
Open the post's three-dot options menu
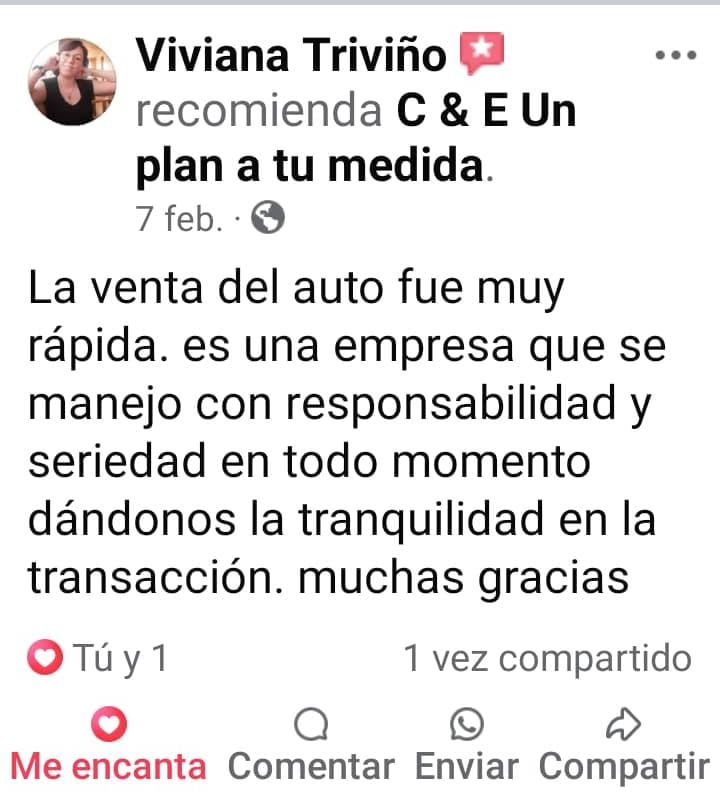click(x=675, y=56)
